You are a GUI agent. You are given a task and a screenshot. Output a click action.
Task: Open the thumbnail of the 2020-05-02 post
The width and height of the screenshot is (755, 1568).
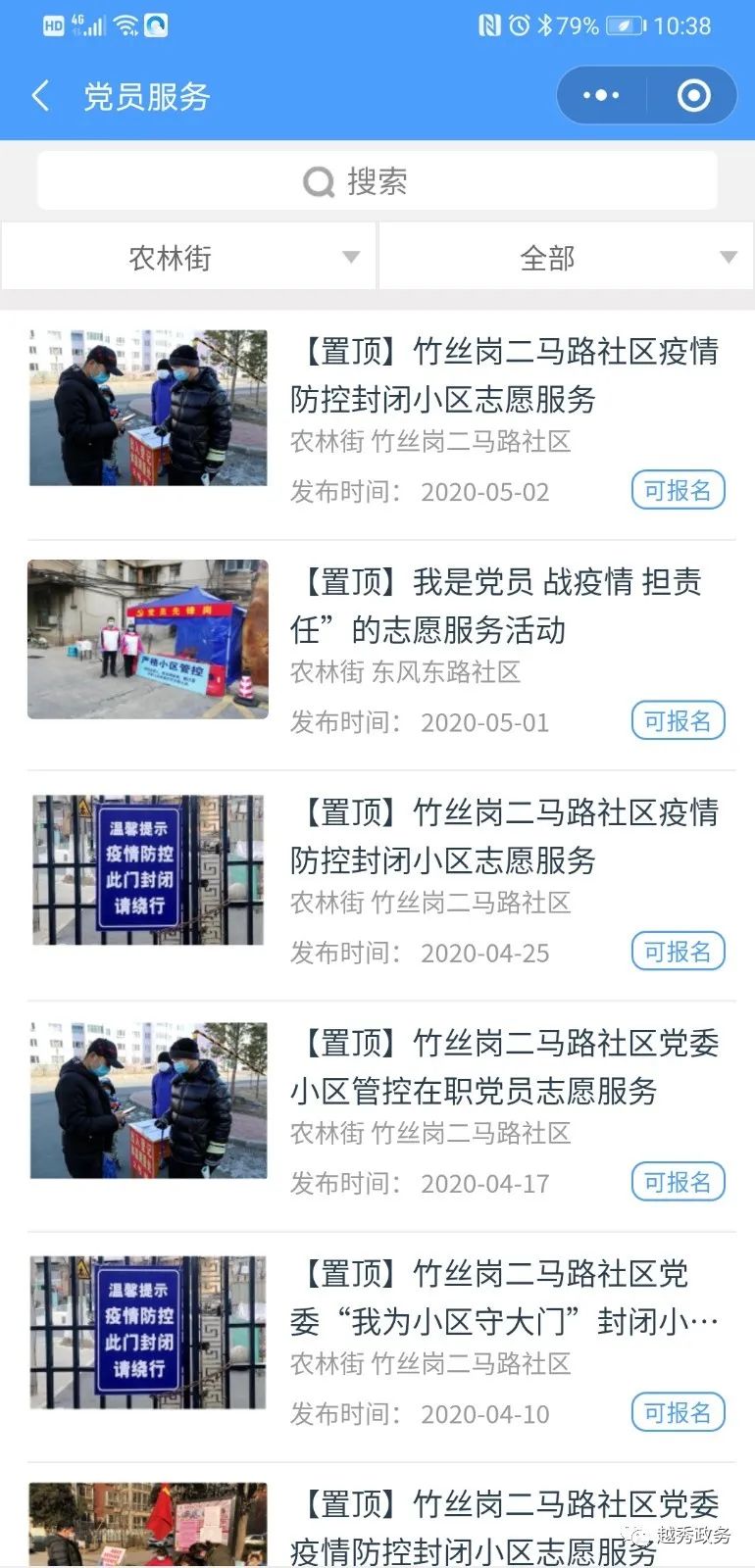coord(148,408)
